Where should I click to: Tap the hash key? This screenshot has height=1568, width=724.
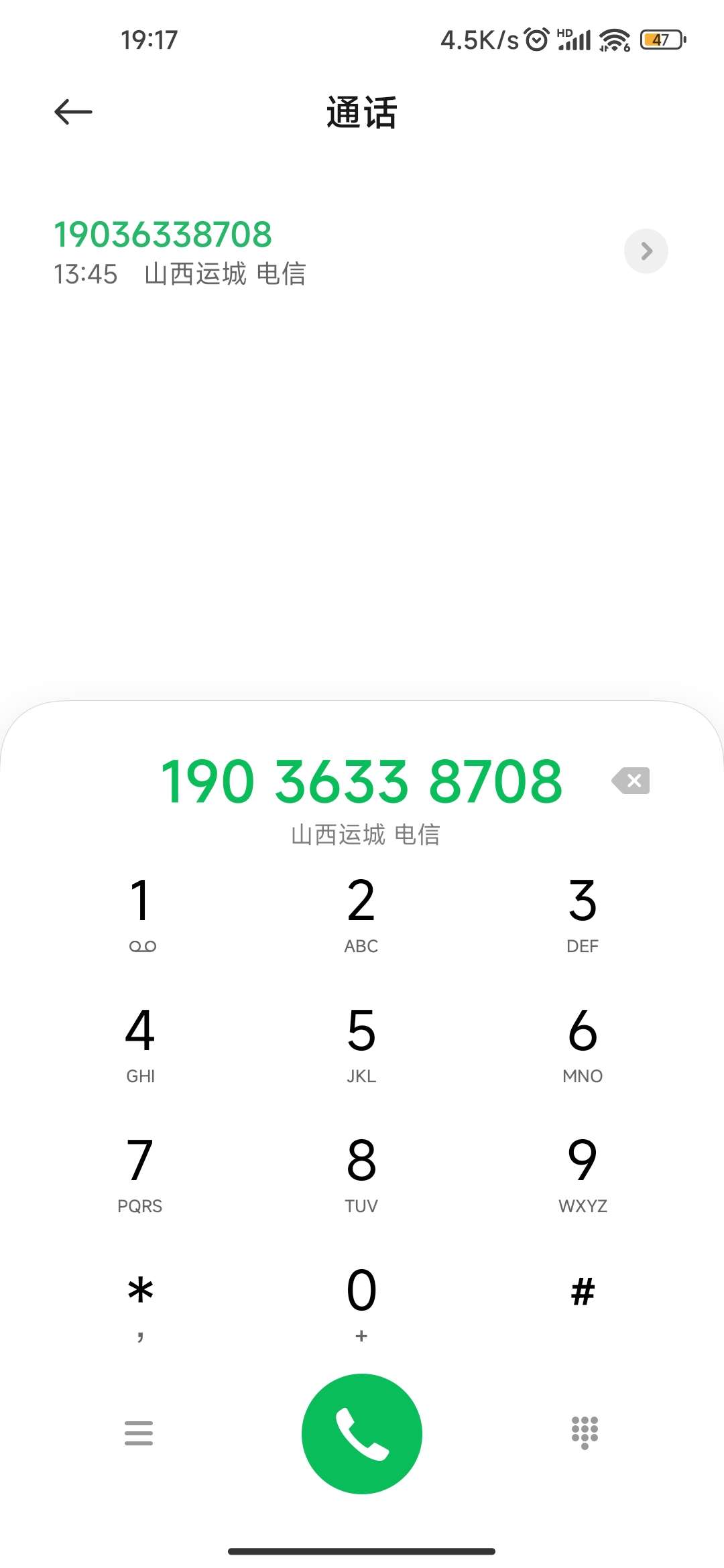pos(582,1292)
